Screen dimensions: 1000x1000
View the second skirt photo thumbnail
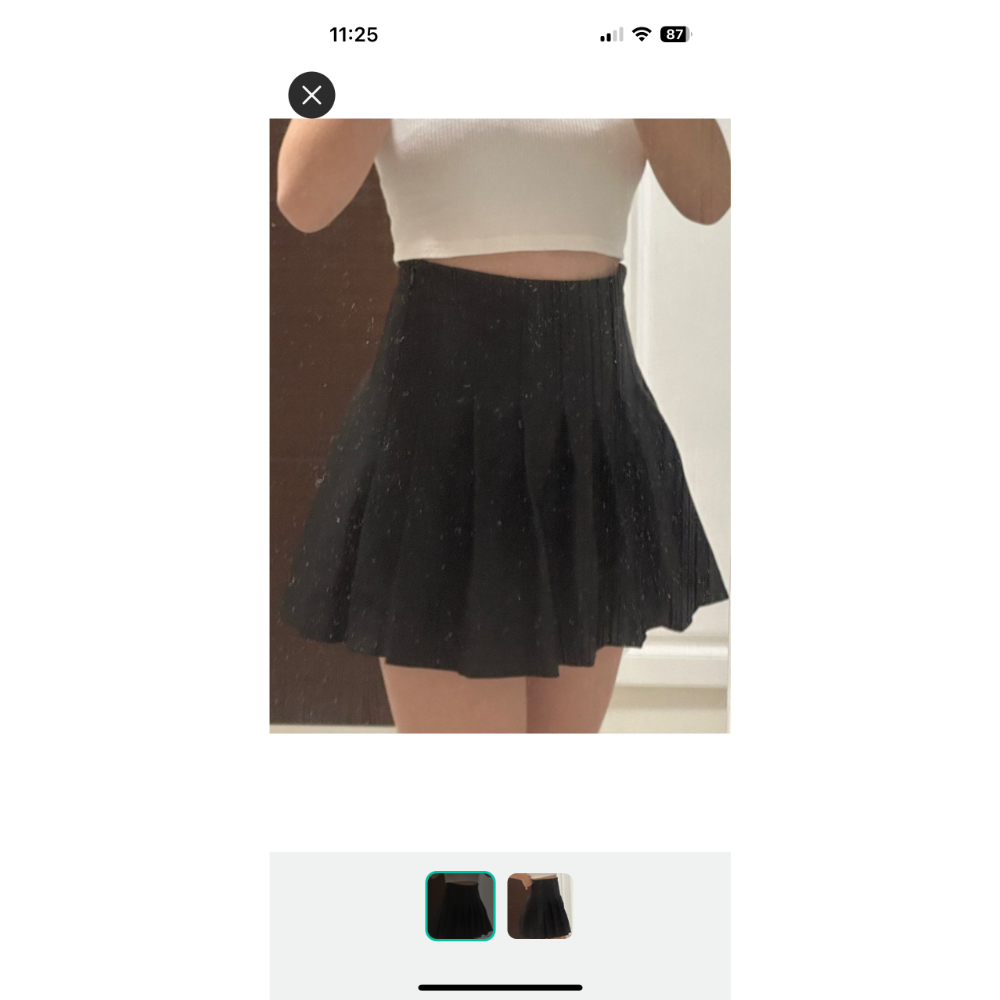coord(539,906)
